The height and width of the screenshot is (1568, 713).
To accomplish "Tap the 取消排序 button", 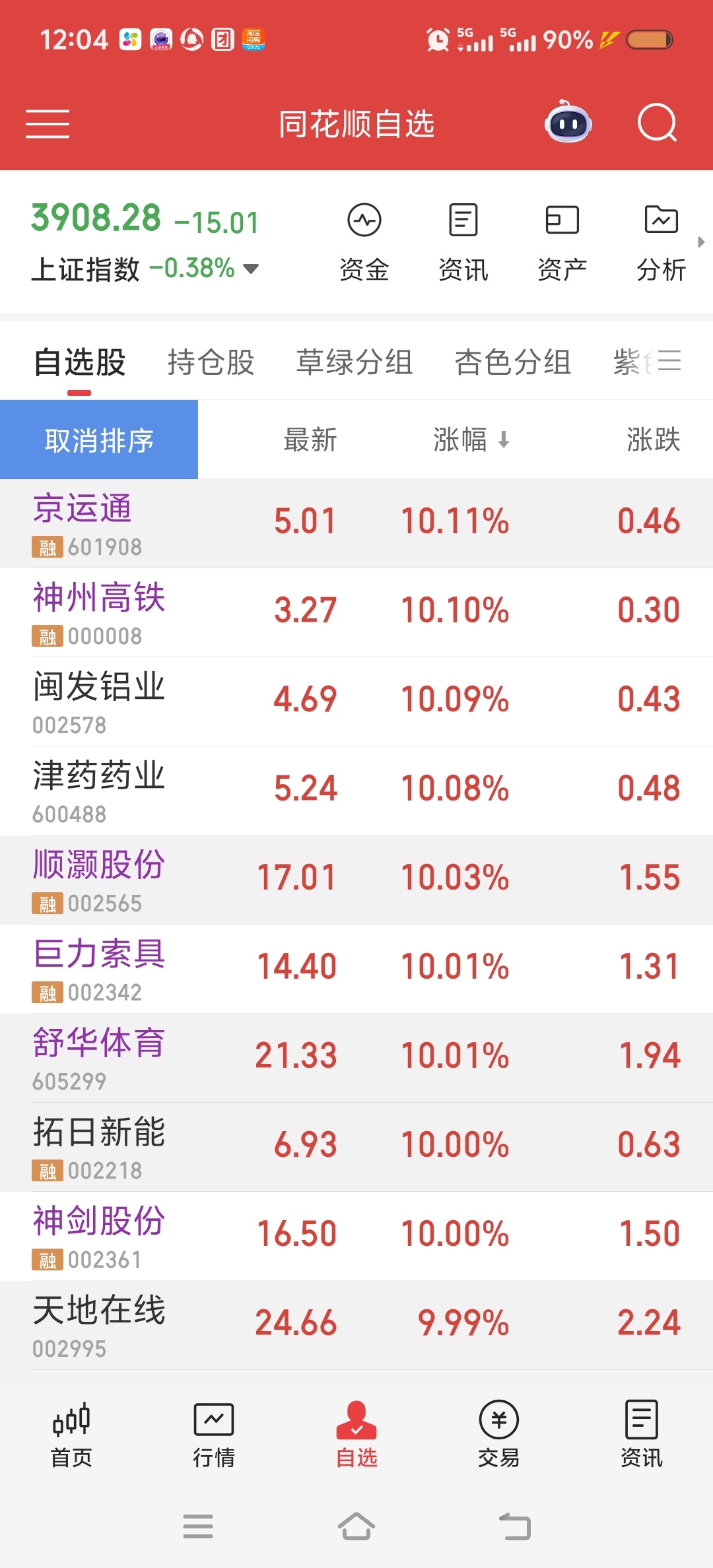I will [99, 440].
